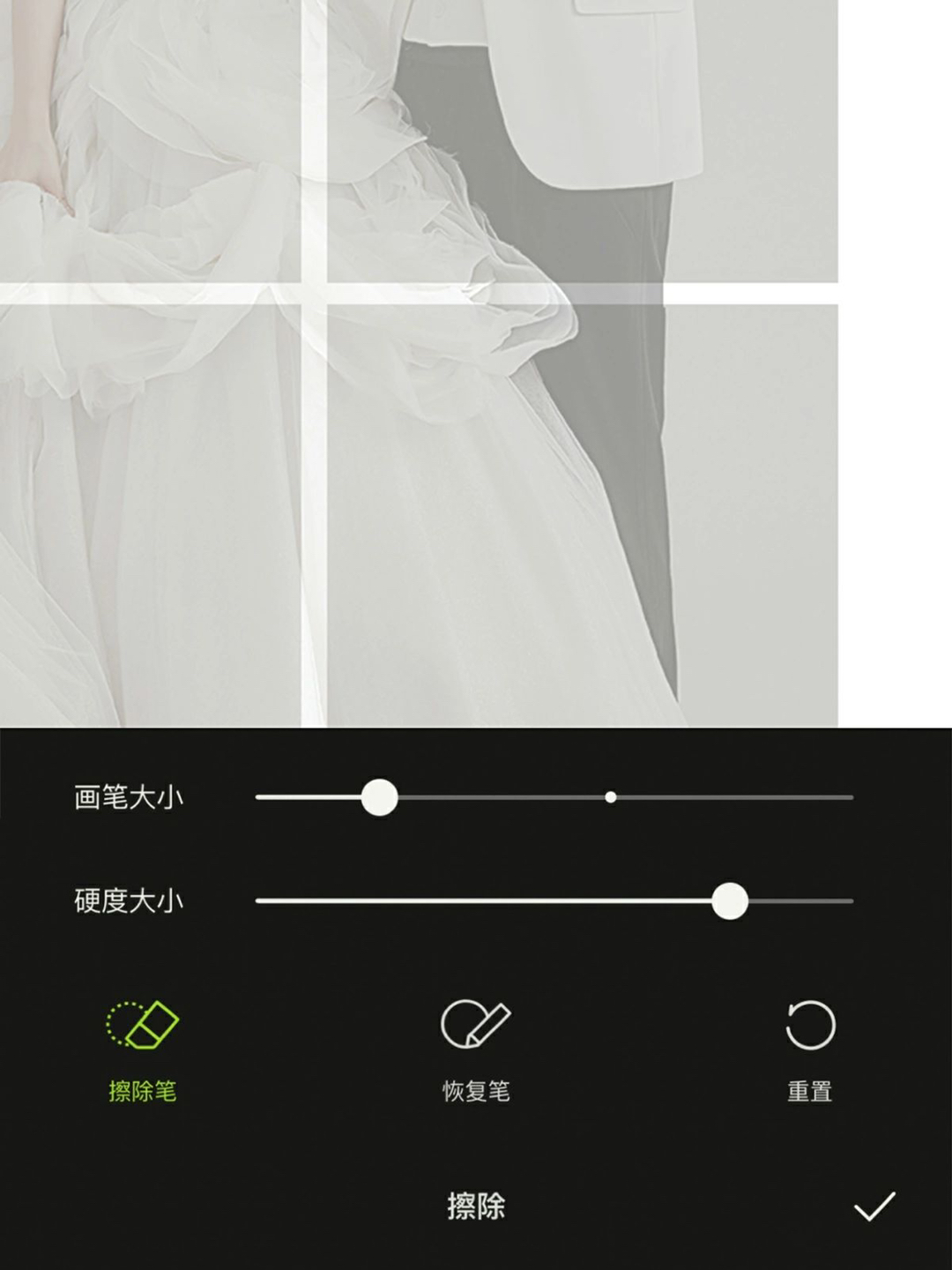The image size is (952, 1270).
Task: Tap 重置 to reset erasing
Action: point(809,1050)
